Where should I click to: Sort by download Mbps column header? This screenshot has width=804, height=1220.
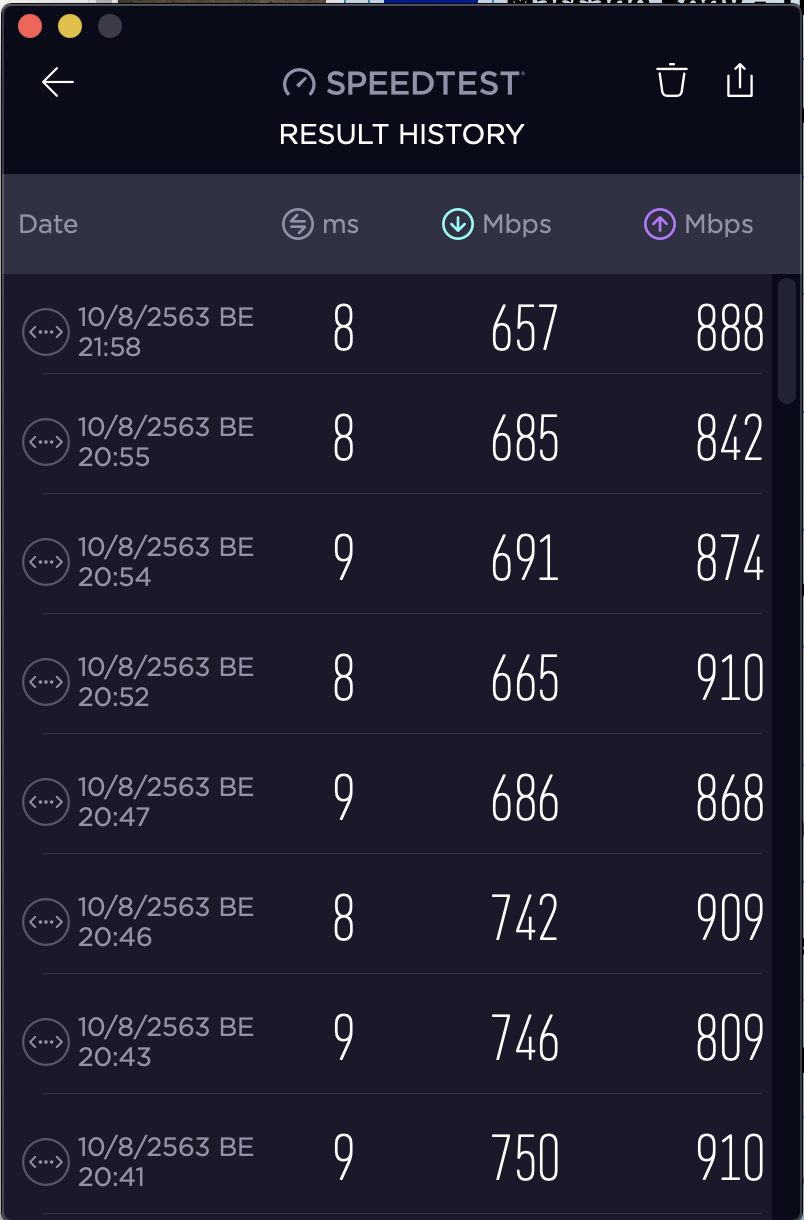pyautogui.click(x=497, y=224)
